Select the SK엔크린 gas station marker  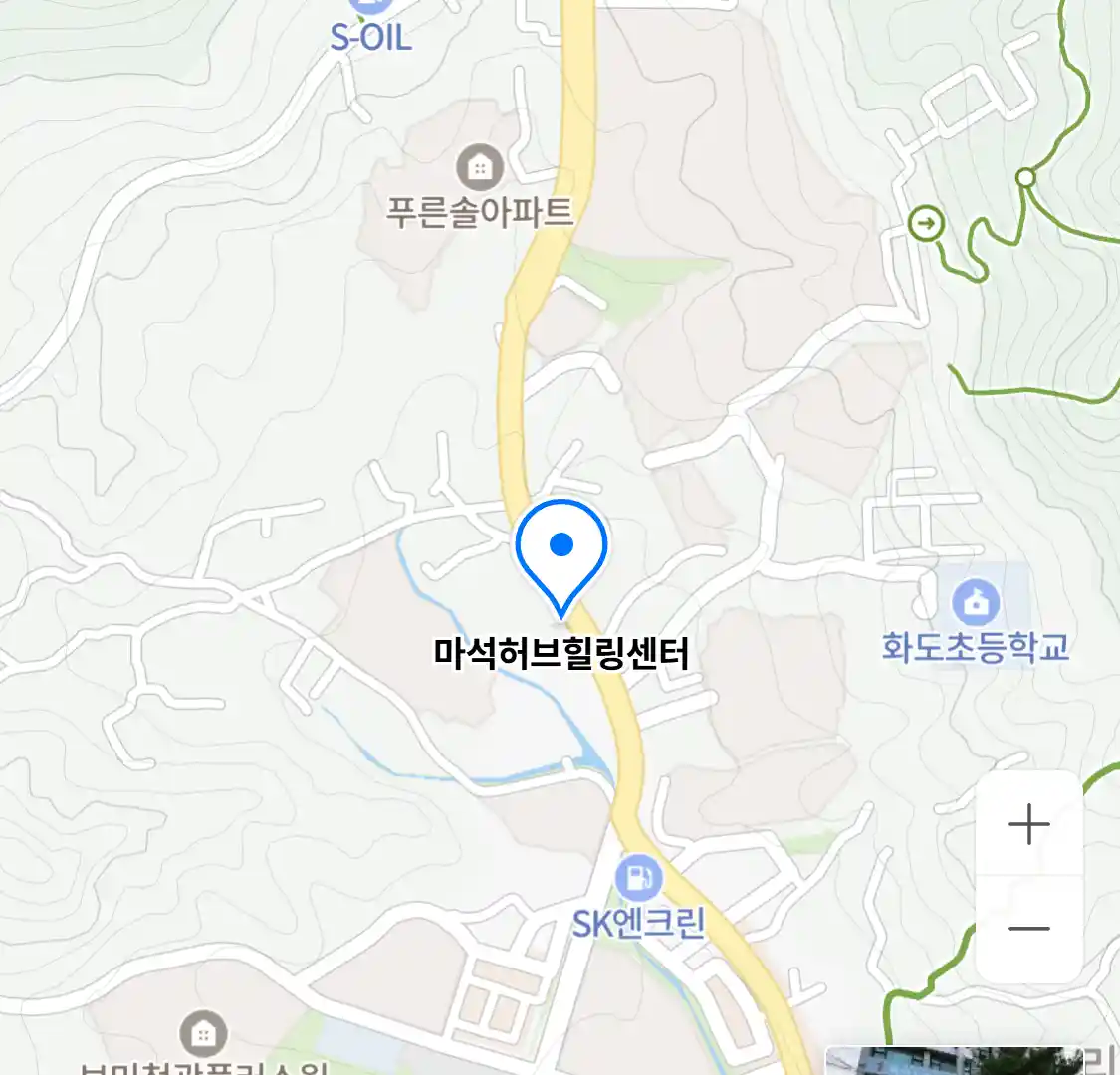click(x=638, y=878)
